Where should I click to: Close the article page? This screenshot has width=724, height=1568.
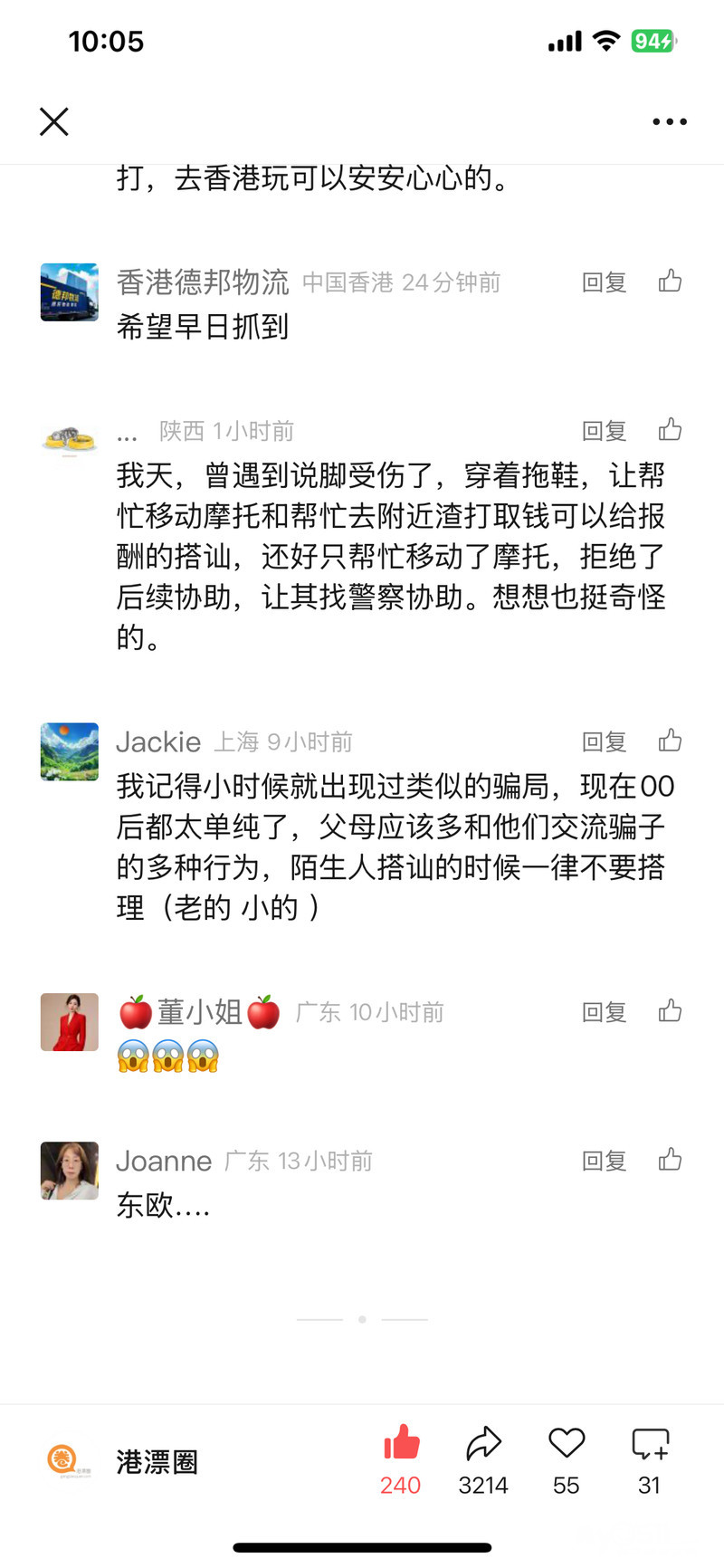[x=54, y=121]
